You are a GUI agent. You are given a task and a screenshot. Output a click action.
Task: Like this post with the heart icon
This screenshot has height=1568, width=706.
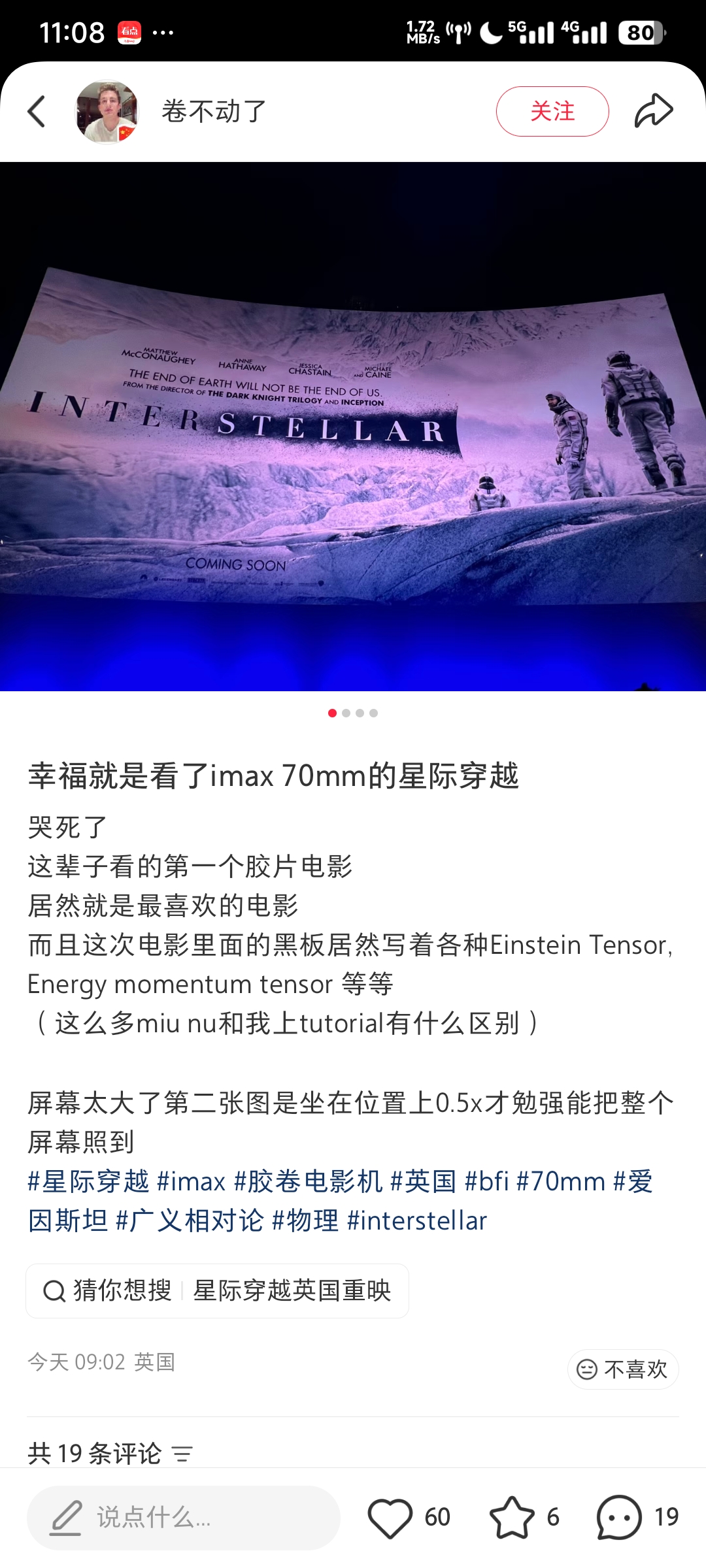390,1517
